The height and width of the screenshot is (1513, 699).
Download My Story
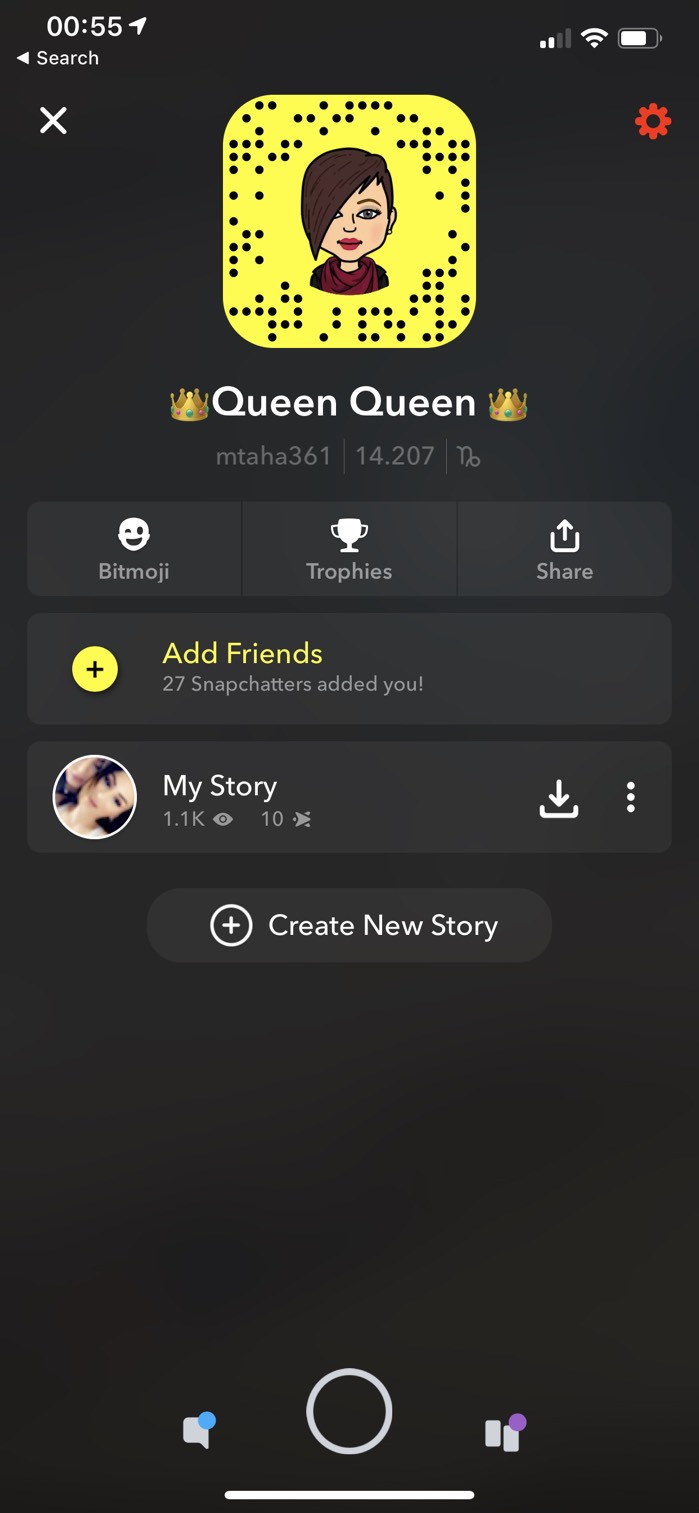[x=559, y=797]
